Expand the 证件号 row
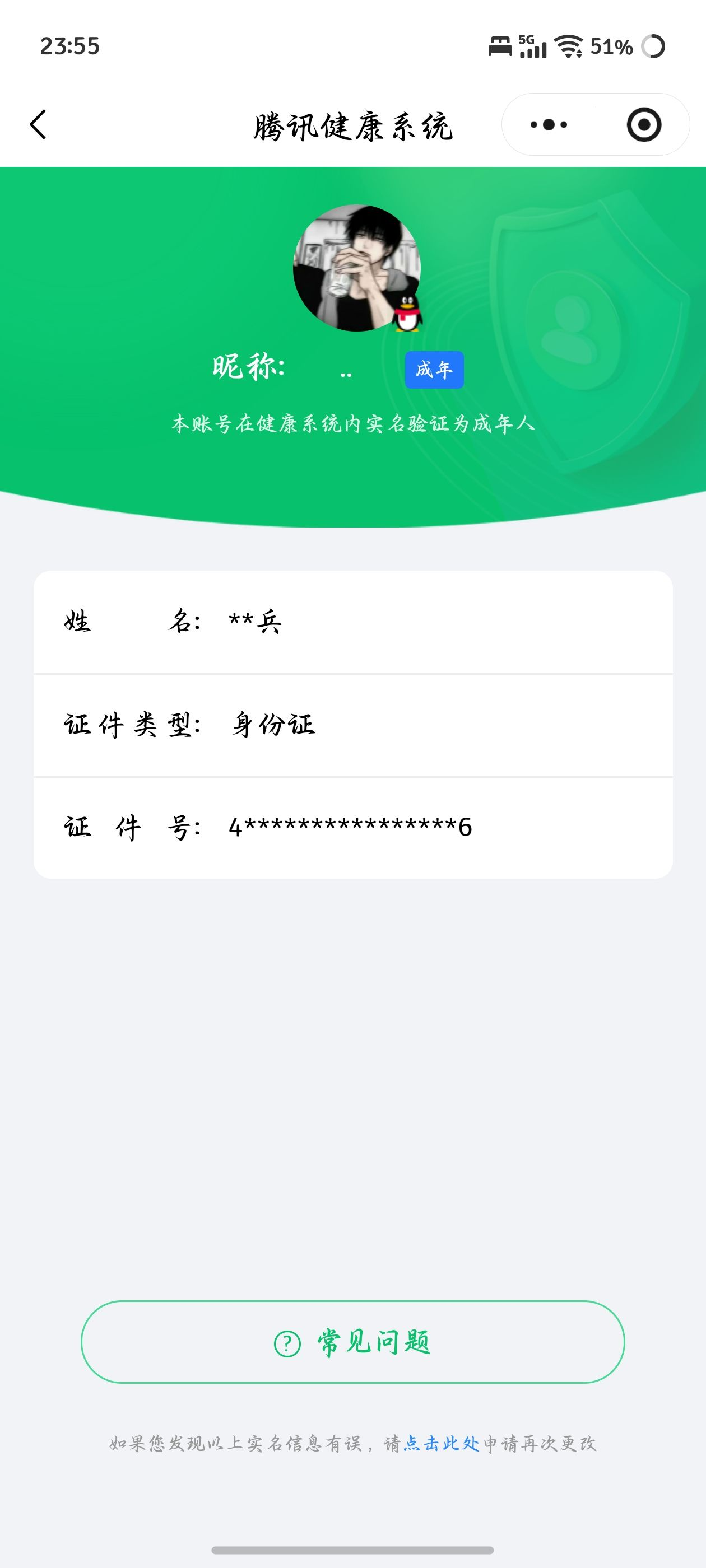Image resolution: width=706 pixels, height=1568 pixels. [x=352, y=826]
